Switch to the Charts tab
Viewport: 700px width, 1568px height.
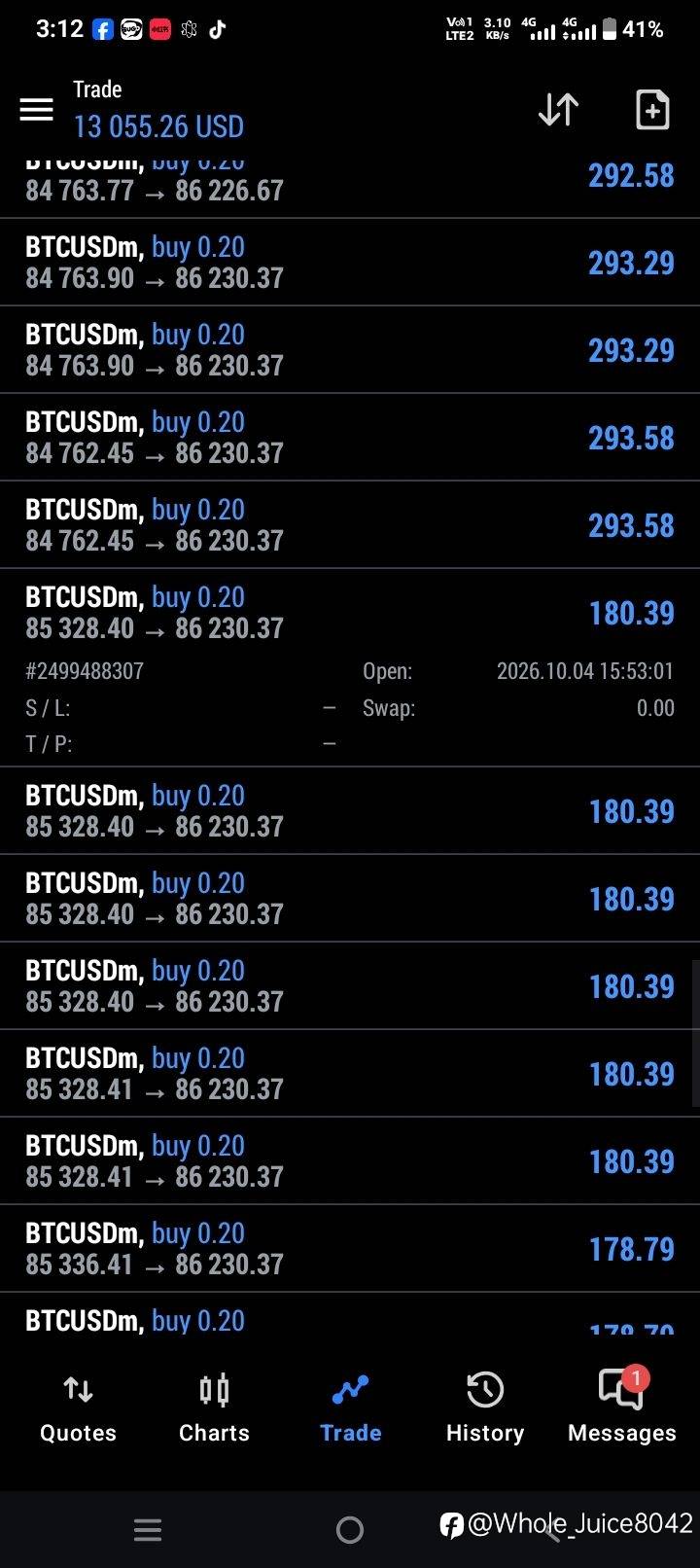(214, 1409)
